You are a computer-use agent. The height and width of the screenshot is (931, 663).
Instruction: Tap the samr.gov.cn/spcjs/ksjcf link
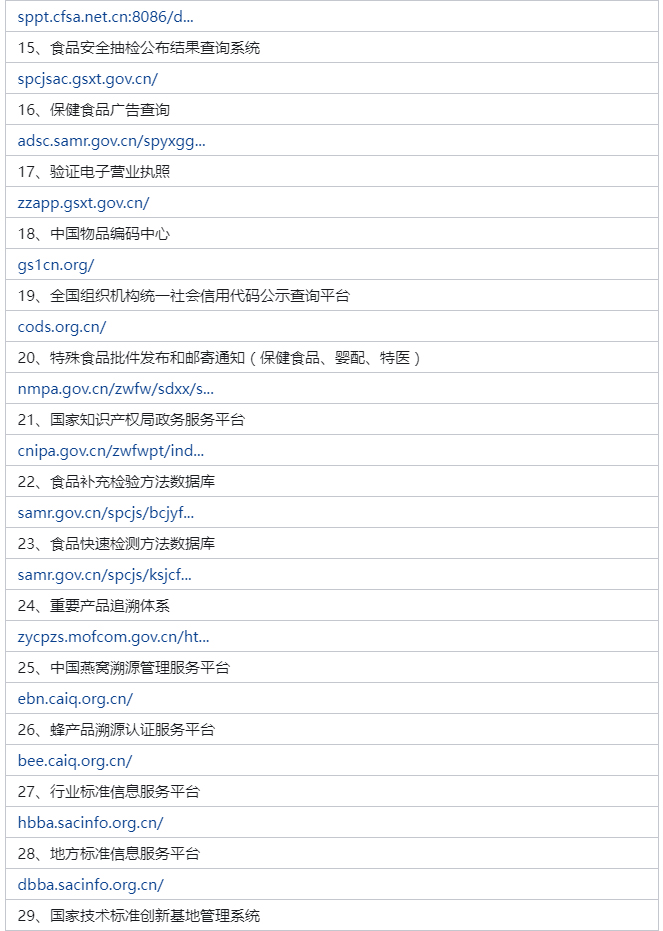[104, 575]
